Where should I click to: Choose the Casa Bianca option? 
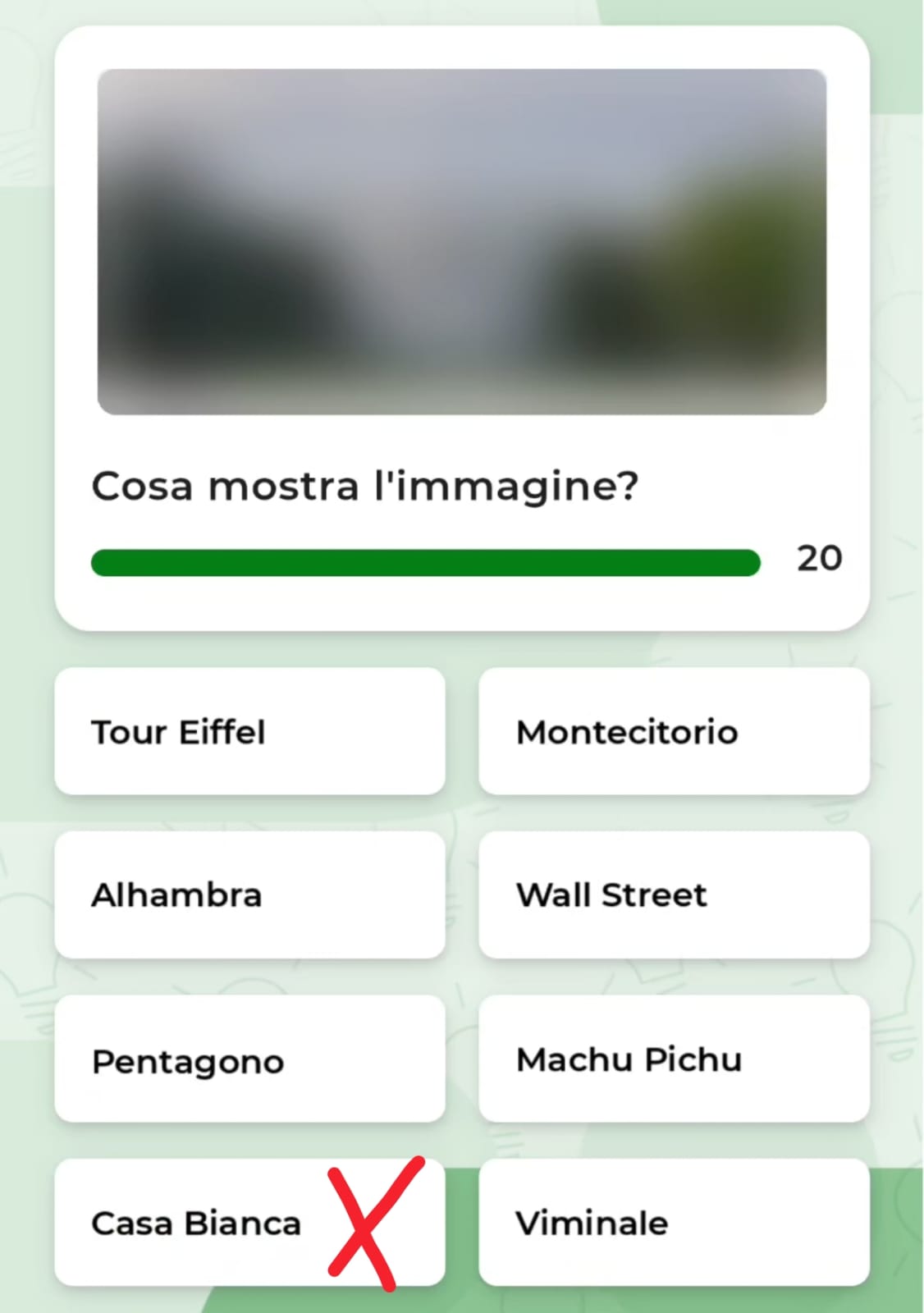(197, 1223)
